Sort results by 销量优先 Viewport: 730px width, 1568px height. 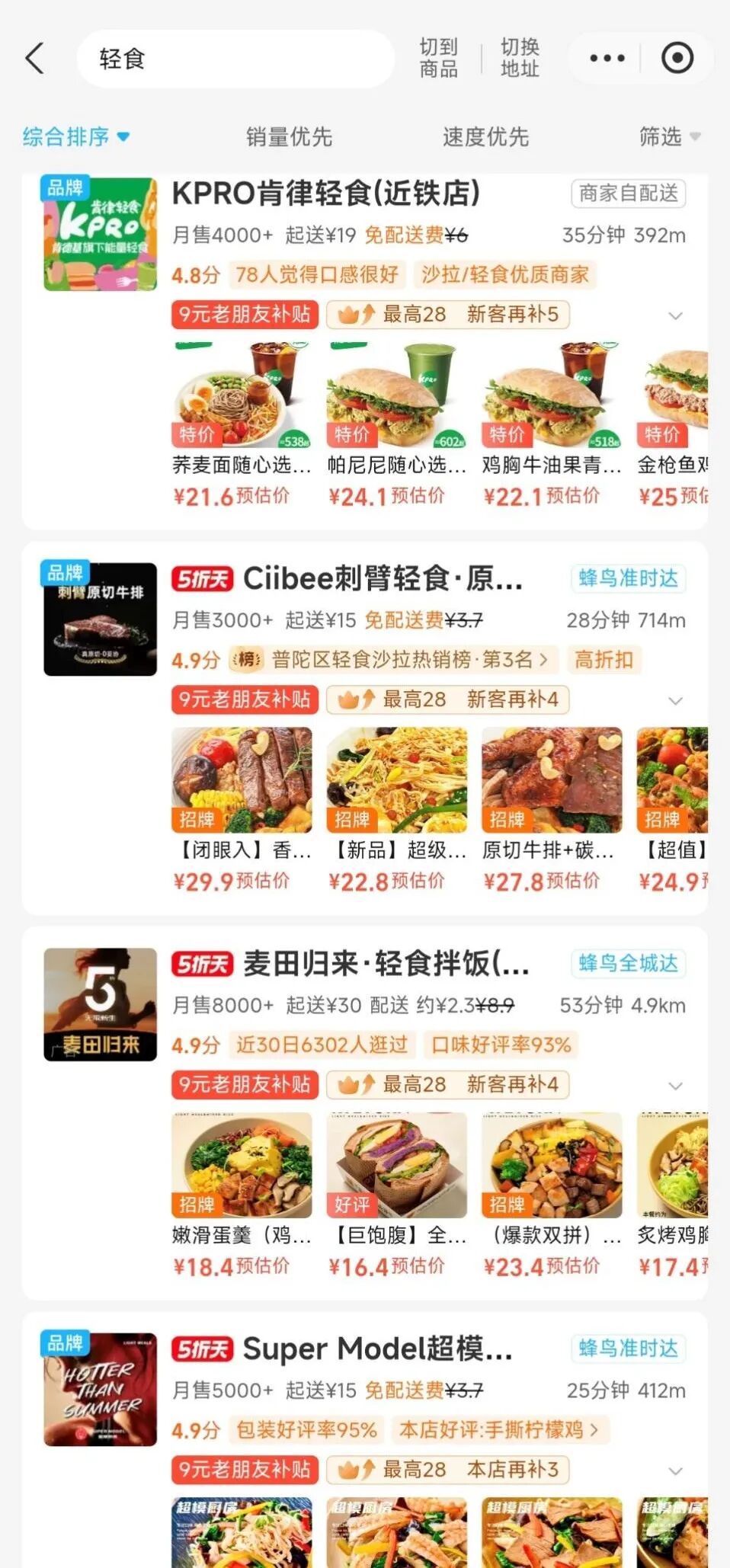point(289,137)
